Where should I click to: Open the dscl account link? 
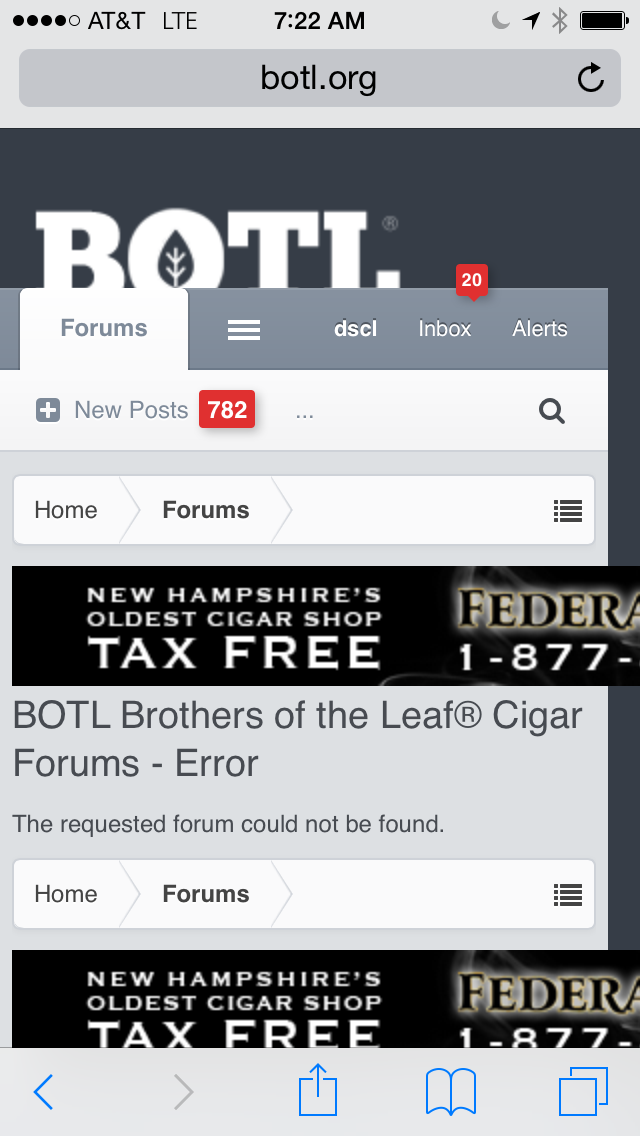pyautogui.click(x=355, y=329)
